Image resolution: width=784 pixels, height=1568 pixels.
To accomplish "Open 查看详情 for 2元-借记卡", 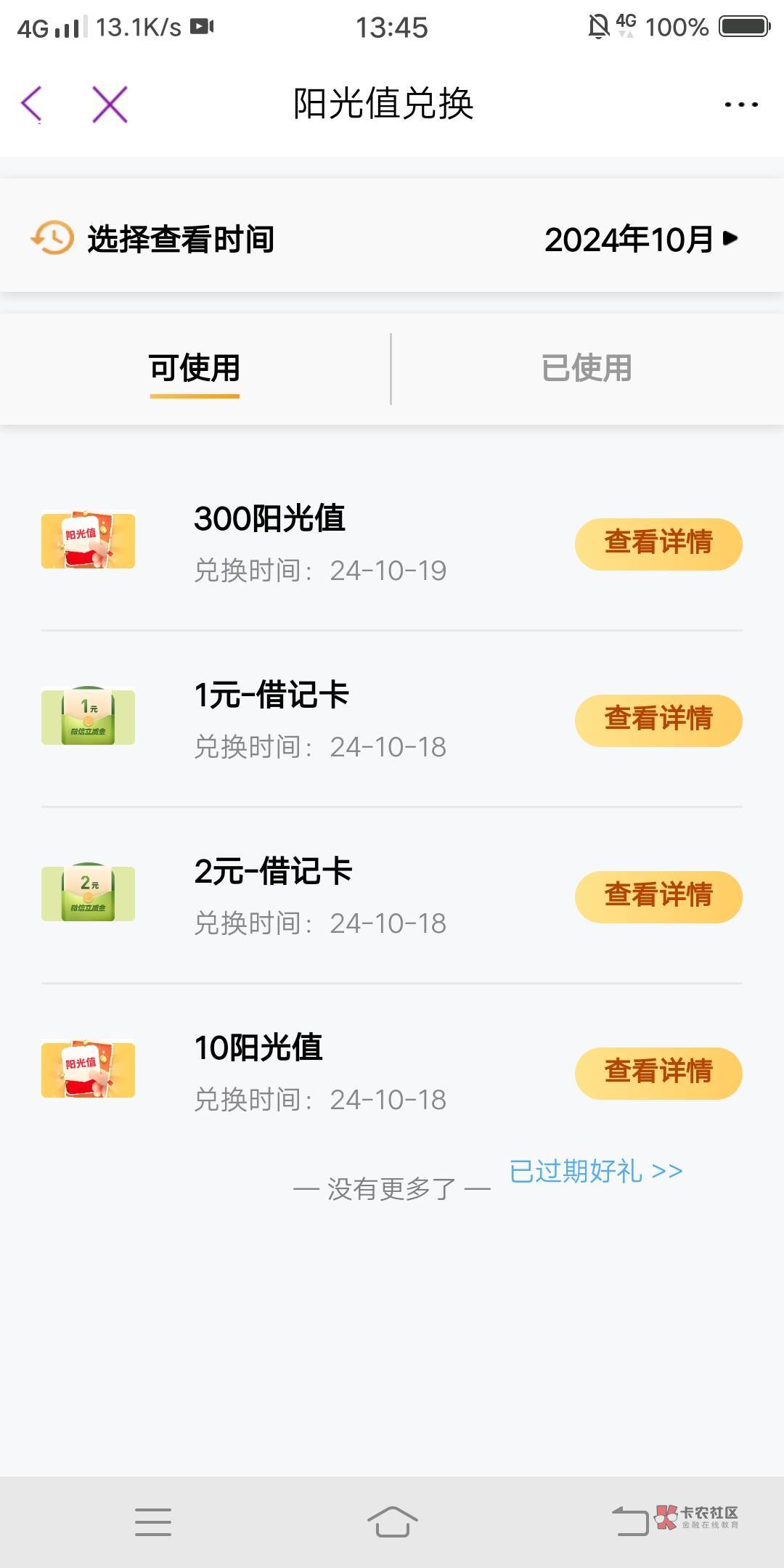I will click(x=658, y=897).
